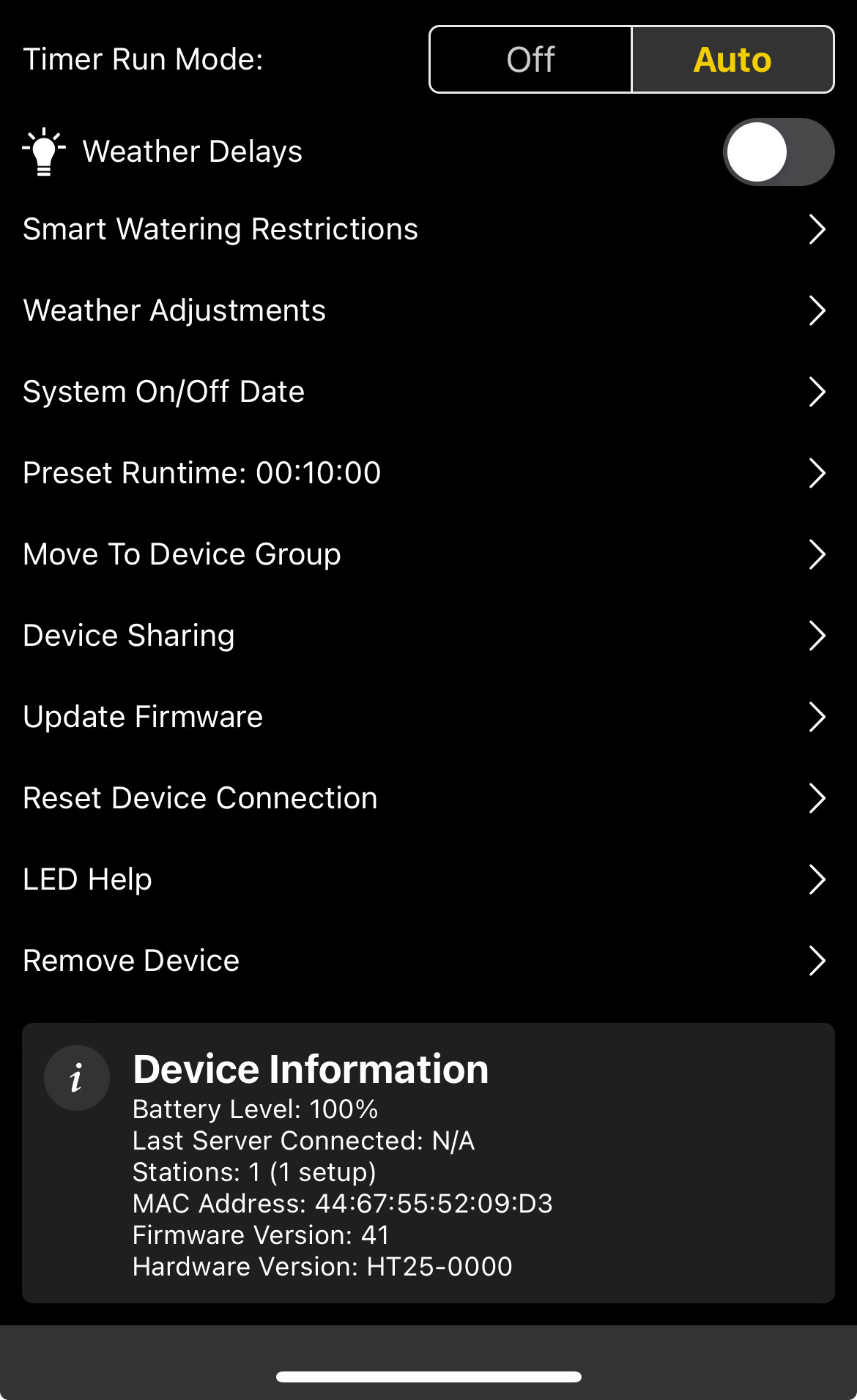Go to Weather Adjustments settings
857x1400 pixels.
point(428,310)
